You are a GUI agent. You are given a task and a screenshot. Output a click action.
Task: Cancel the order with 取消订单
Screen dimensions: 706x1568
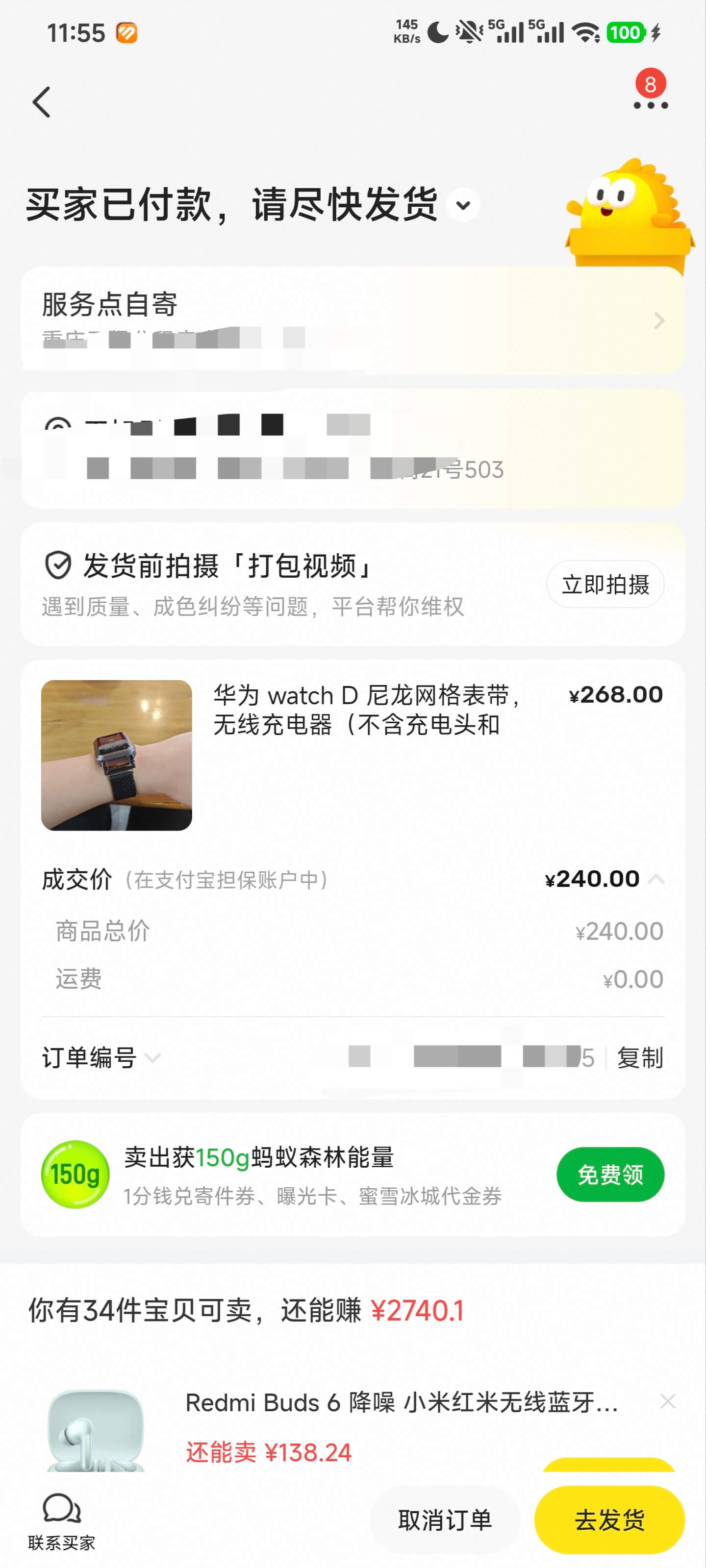coord(445,1520)
